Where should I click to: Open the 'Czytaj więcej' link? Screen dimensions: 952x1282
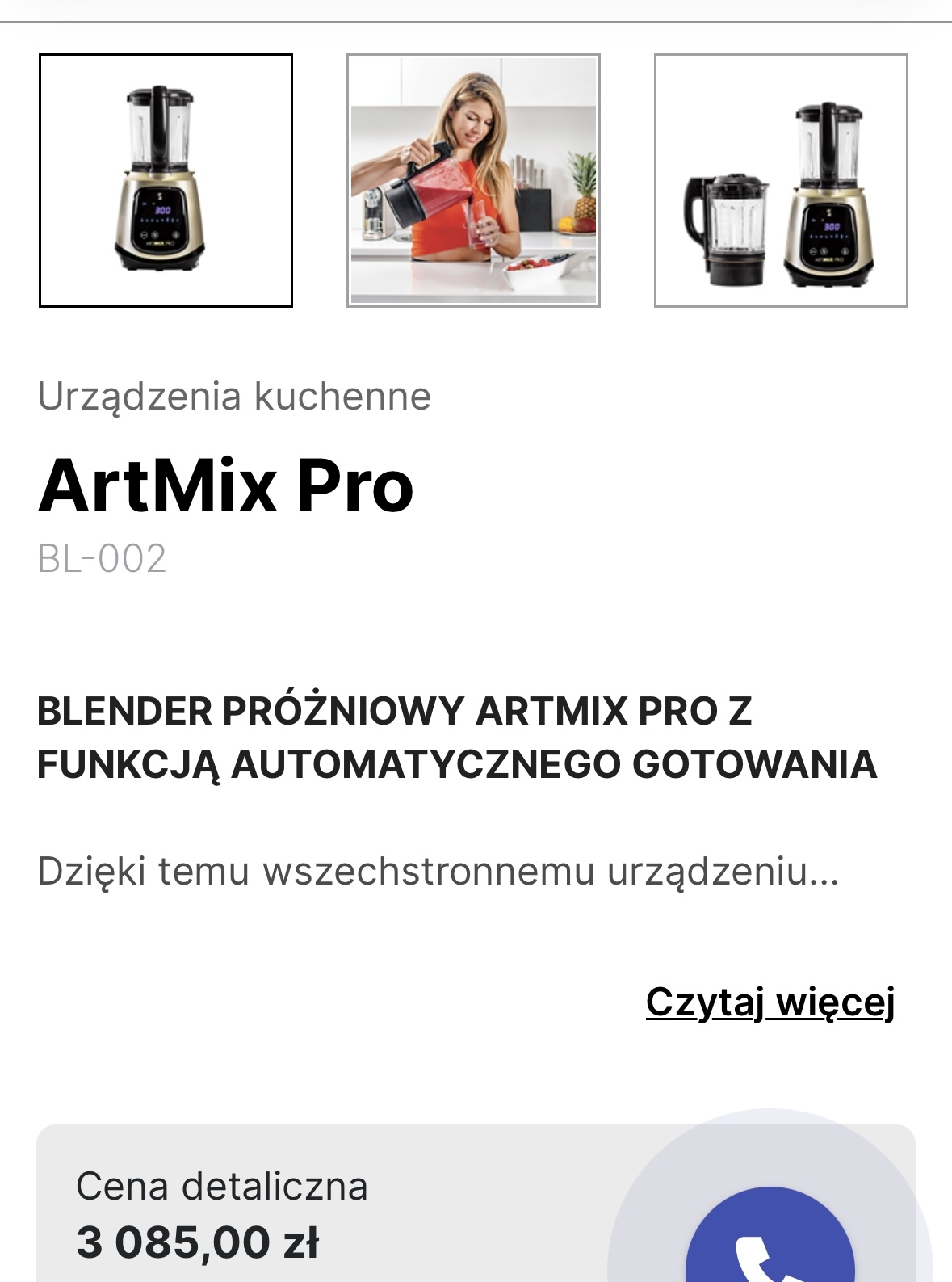[x=770, y=1002]
